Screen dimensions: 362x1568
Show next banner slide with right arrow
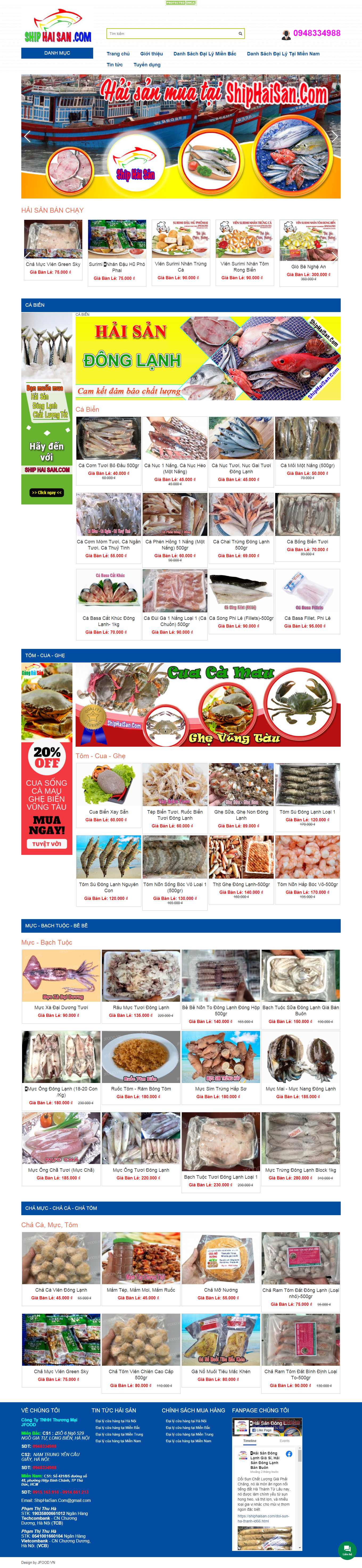[x=334, y=136]
